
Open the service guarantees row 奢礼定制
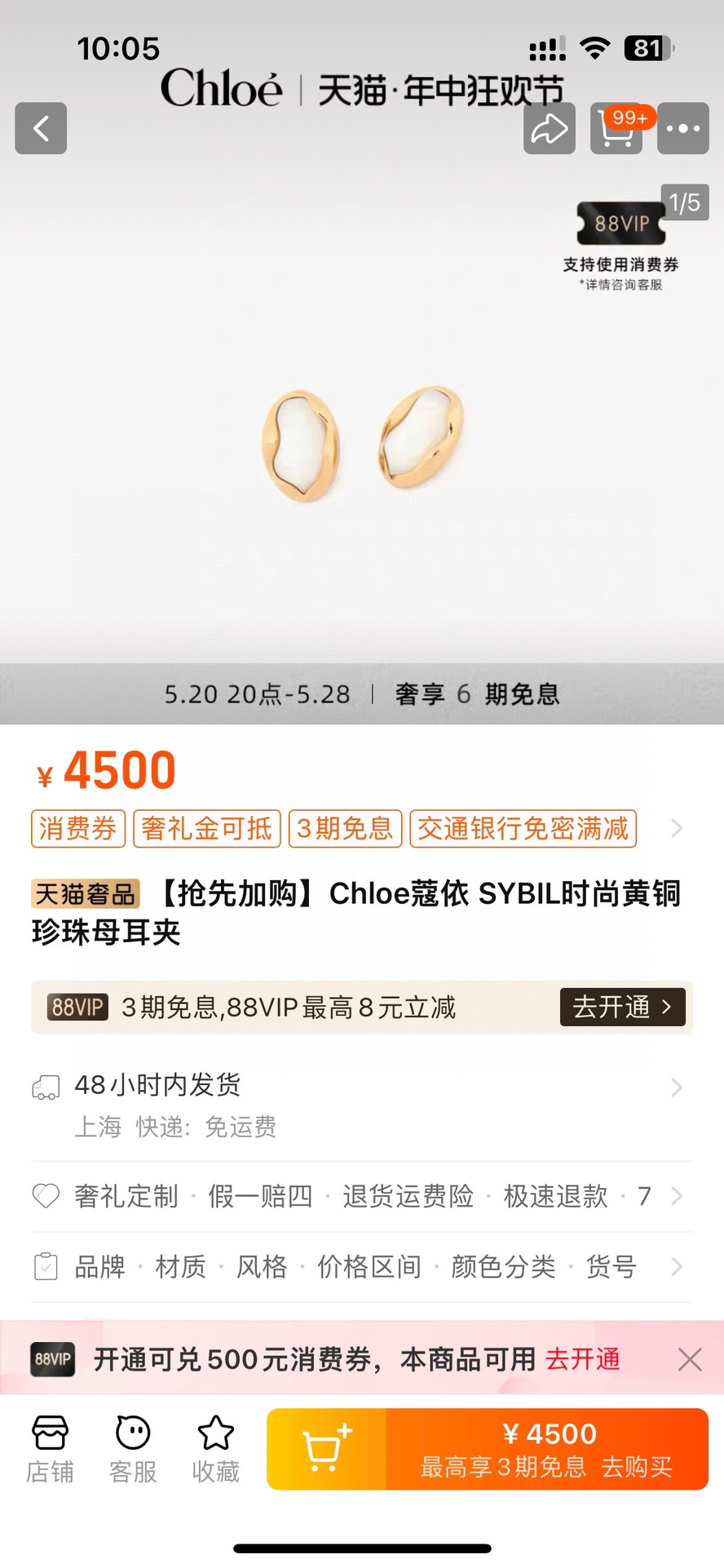tap(362, 1196)
